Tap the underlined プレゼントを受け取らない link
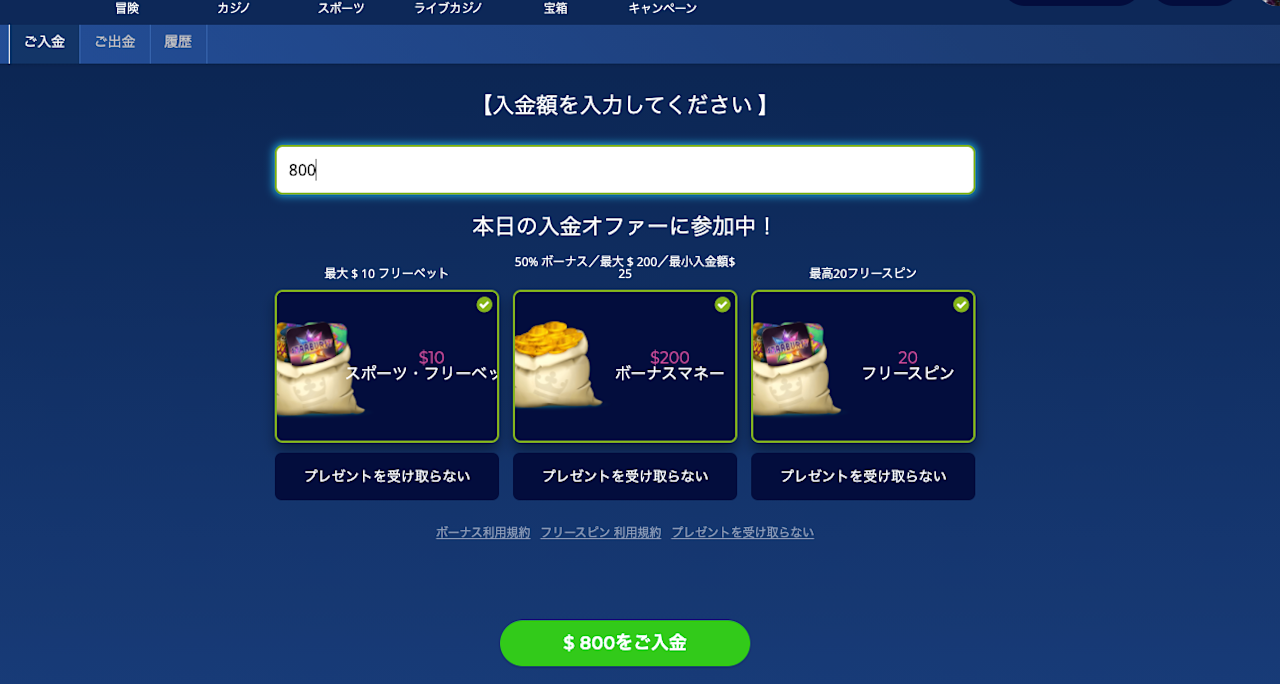This screenshot has width=1280, height=684. (742, 533)
